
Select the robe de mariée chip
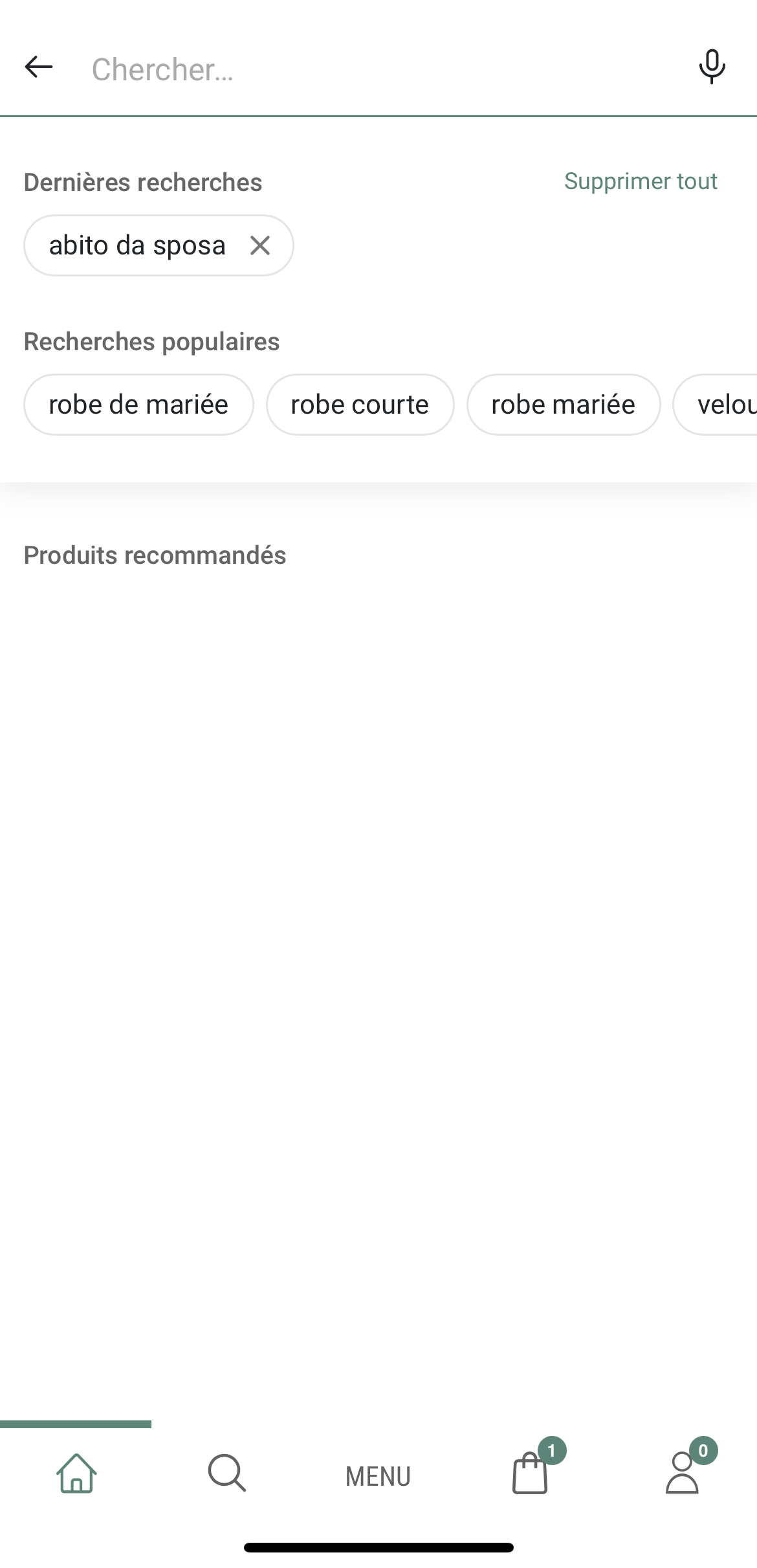click(x=138, y=405)
